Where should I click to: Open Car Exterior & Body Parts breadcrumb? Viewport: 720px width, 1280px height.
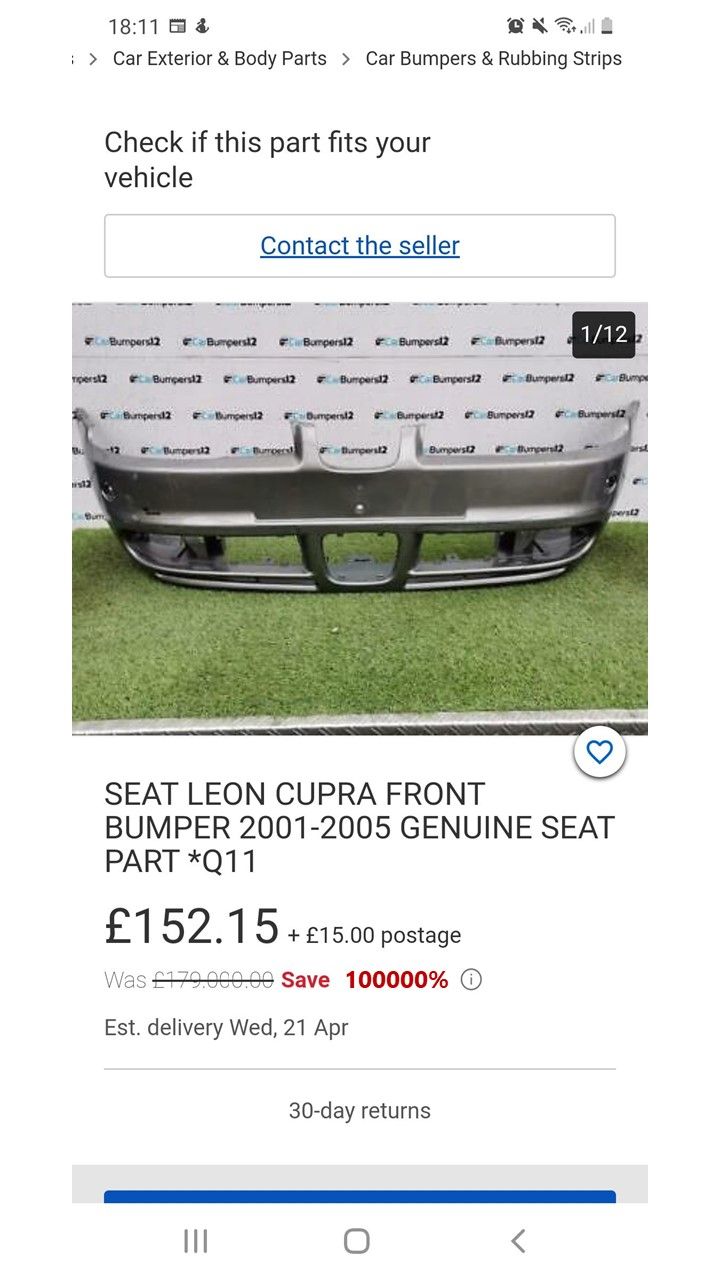(219, 59)
